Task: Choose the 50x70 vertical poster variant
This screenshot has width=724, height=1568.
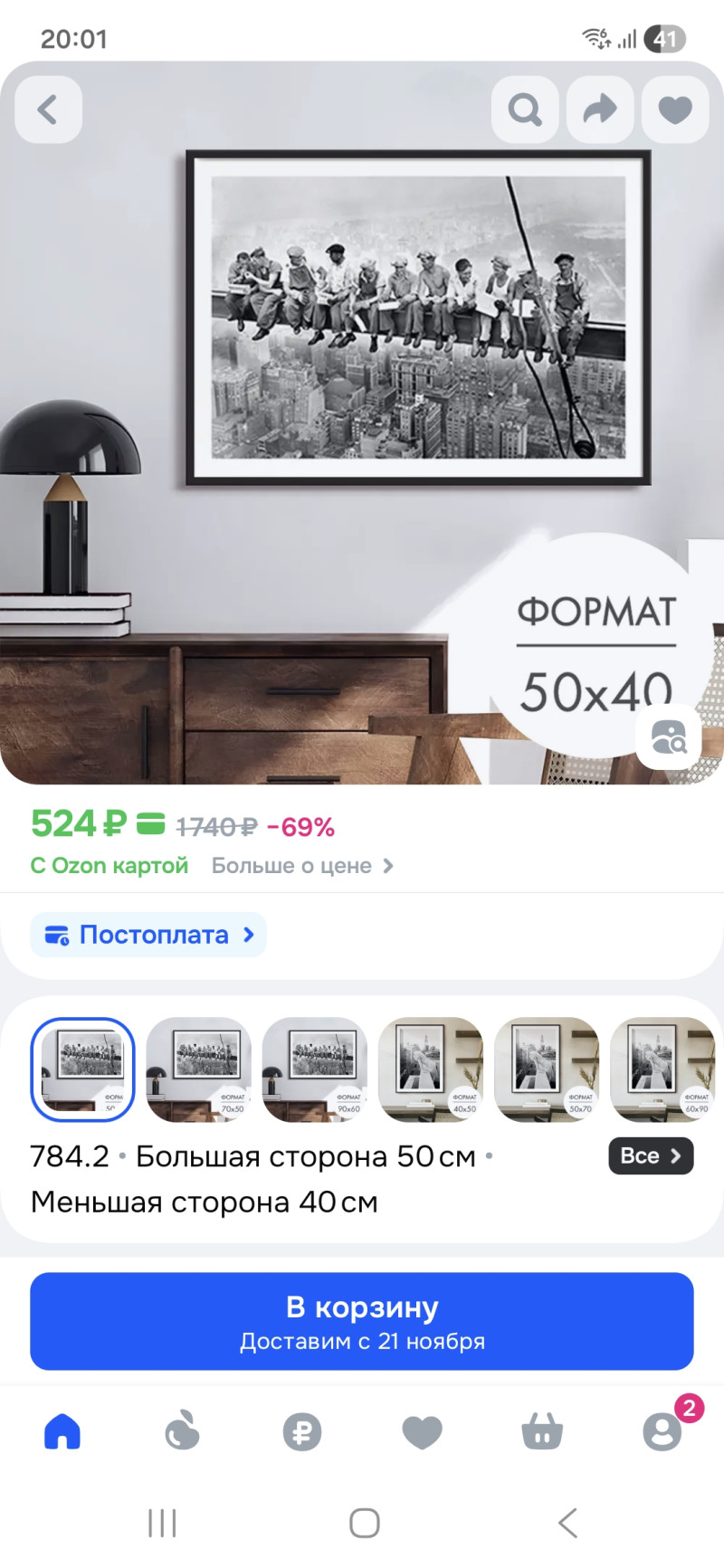Action: click(x=547, y=1069)
